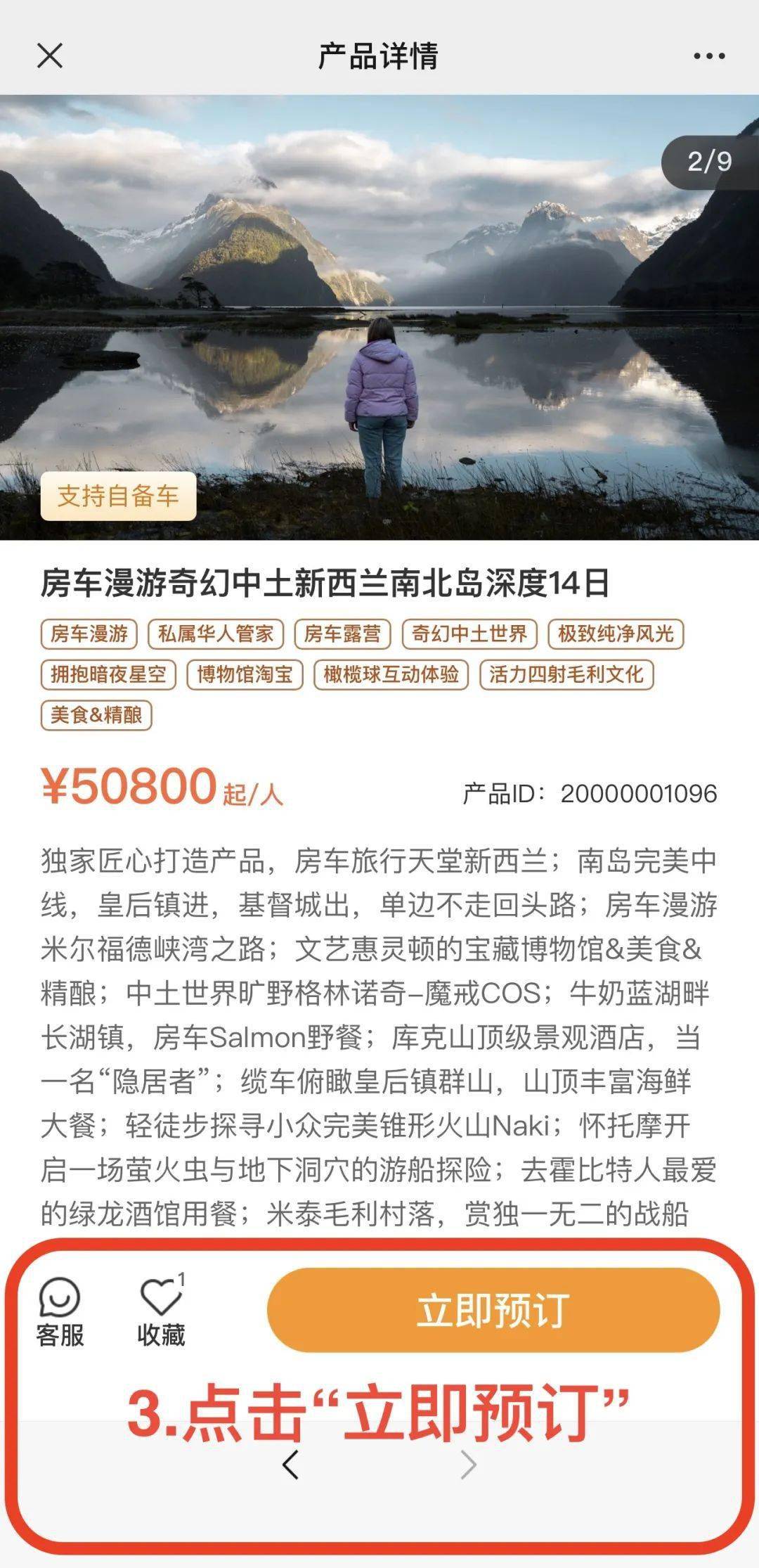This screenshot has height=1568, width=759.
Task: Go back with the browser left arrow
Action: pyautogui.click(x=290, y=1465)
